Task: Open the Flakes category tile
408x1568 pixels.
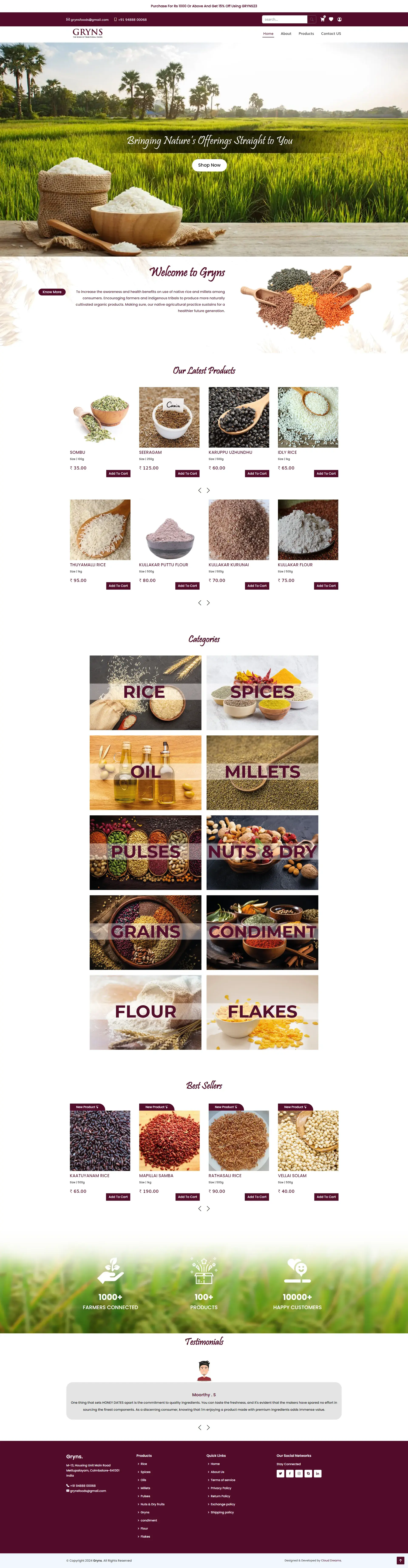Action: 262,1012
